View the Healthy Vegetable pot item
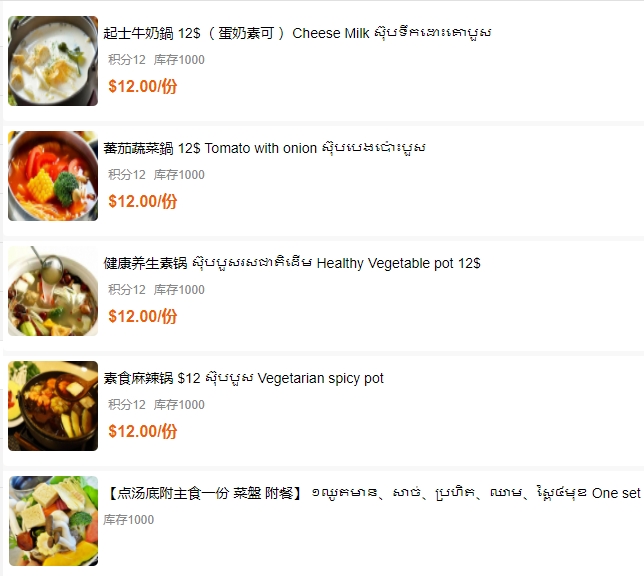The height and width of the screenshot is (576, 644). (292, 263)
